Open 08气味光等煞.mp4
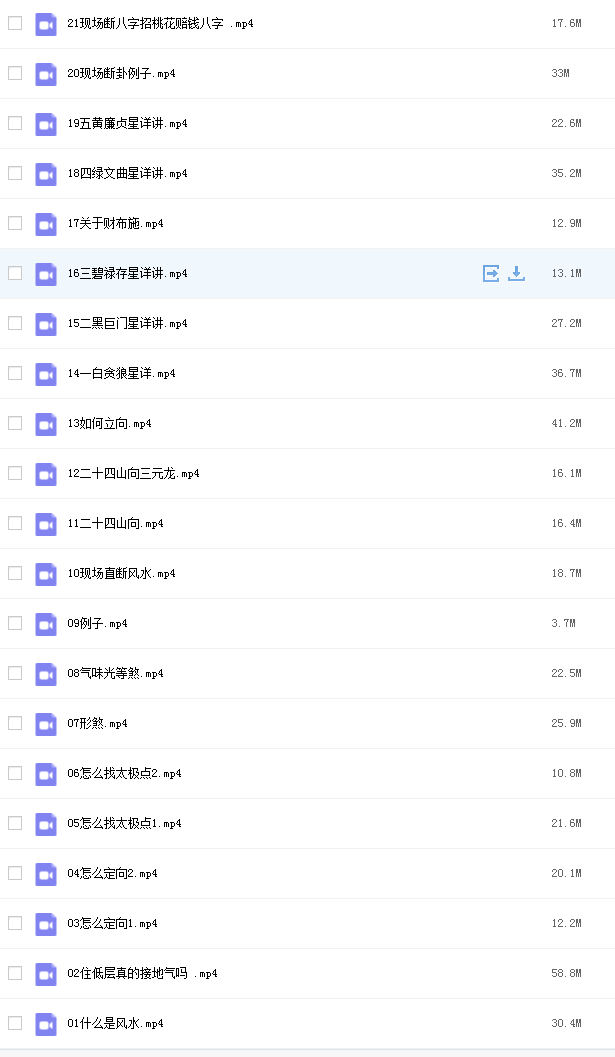 115,673
